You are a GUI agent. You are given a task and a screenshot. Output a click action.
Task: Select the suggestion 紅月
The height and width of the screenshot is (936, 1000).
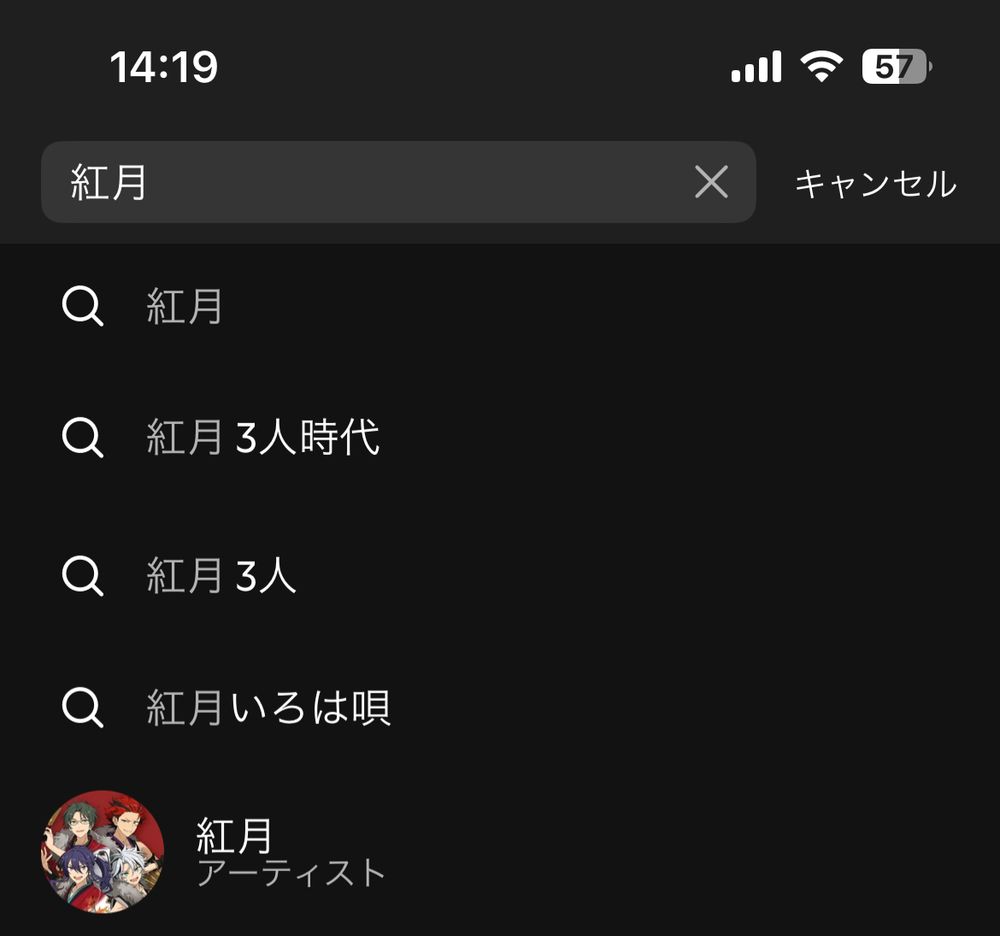(x=185, y=306)
